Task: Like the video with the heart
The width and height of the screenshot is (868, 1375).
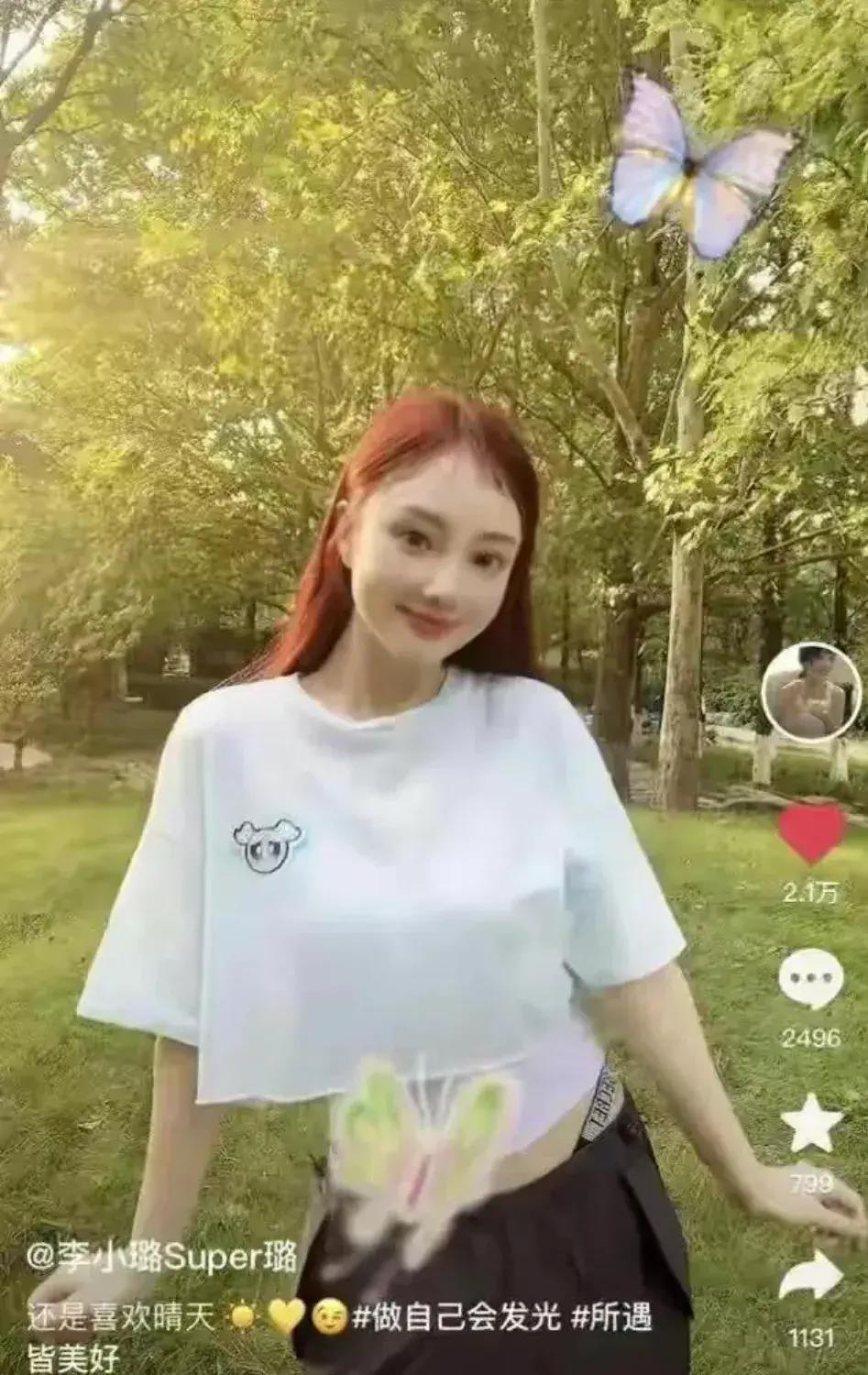Action: click(x=811, y=832)
